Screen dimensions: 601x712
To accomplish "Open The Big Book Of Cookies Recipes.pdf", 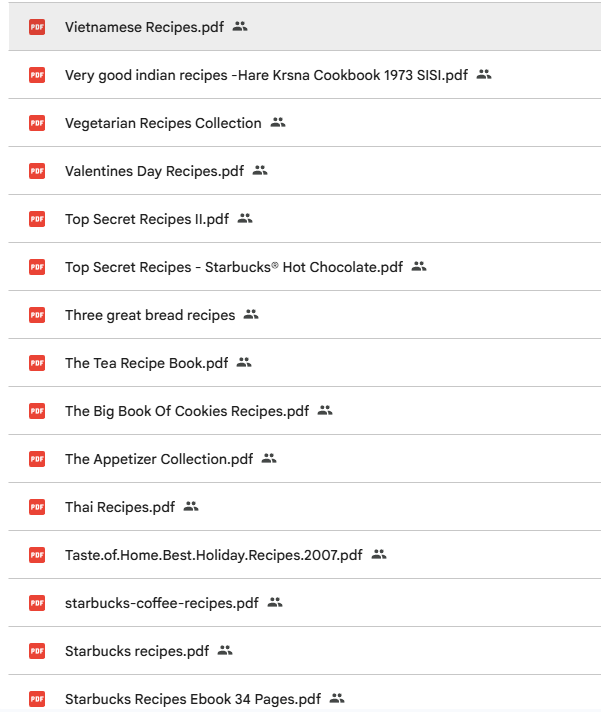I will click(x=187, y=411).
